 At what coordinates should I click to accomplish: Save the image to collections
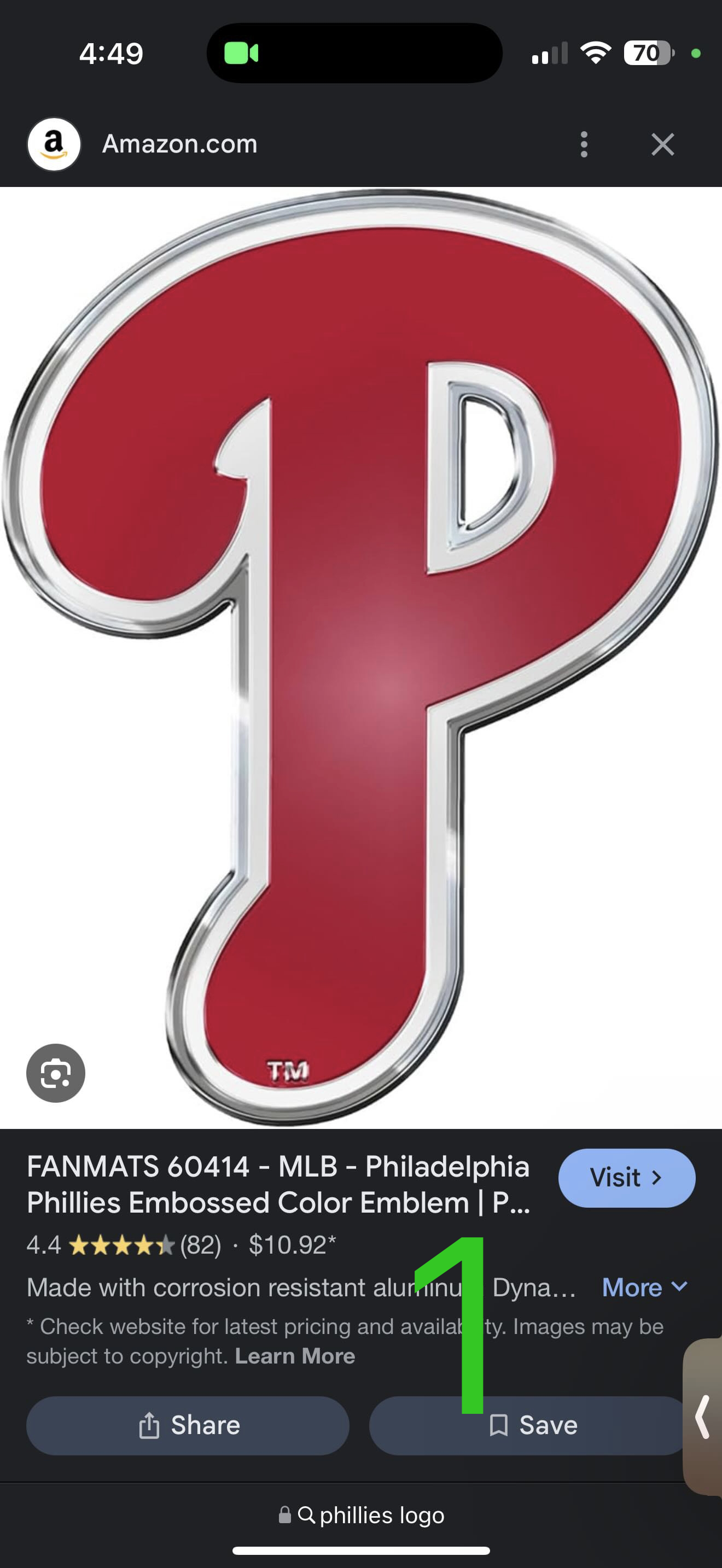(533, 1425)
